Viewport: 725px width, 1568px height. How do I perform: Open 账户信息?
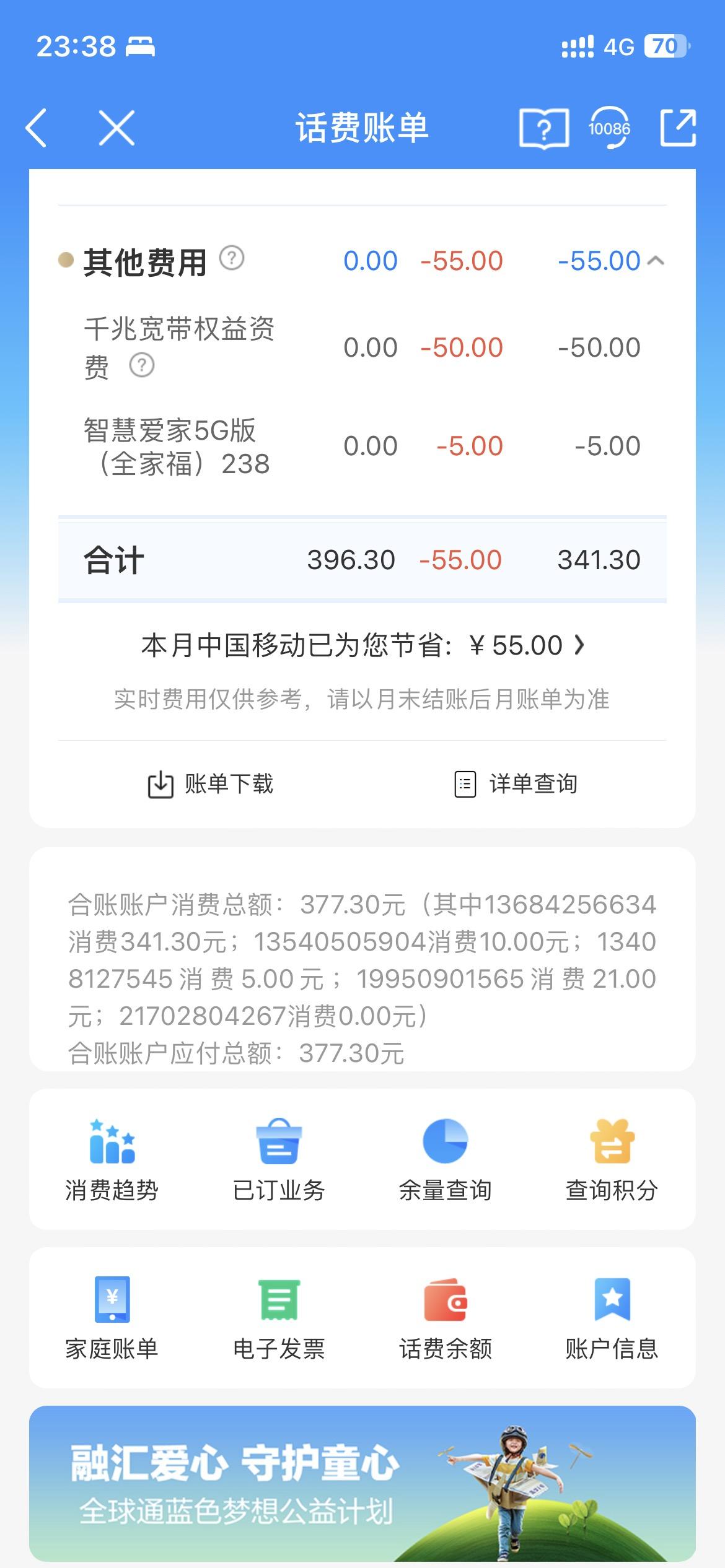click(612, 1318)
